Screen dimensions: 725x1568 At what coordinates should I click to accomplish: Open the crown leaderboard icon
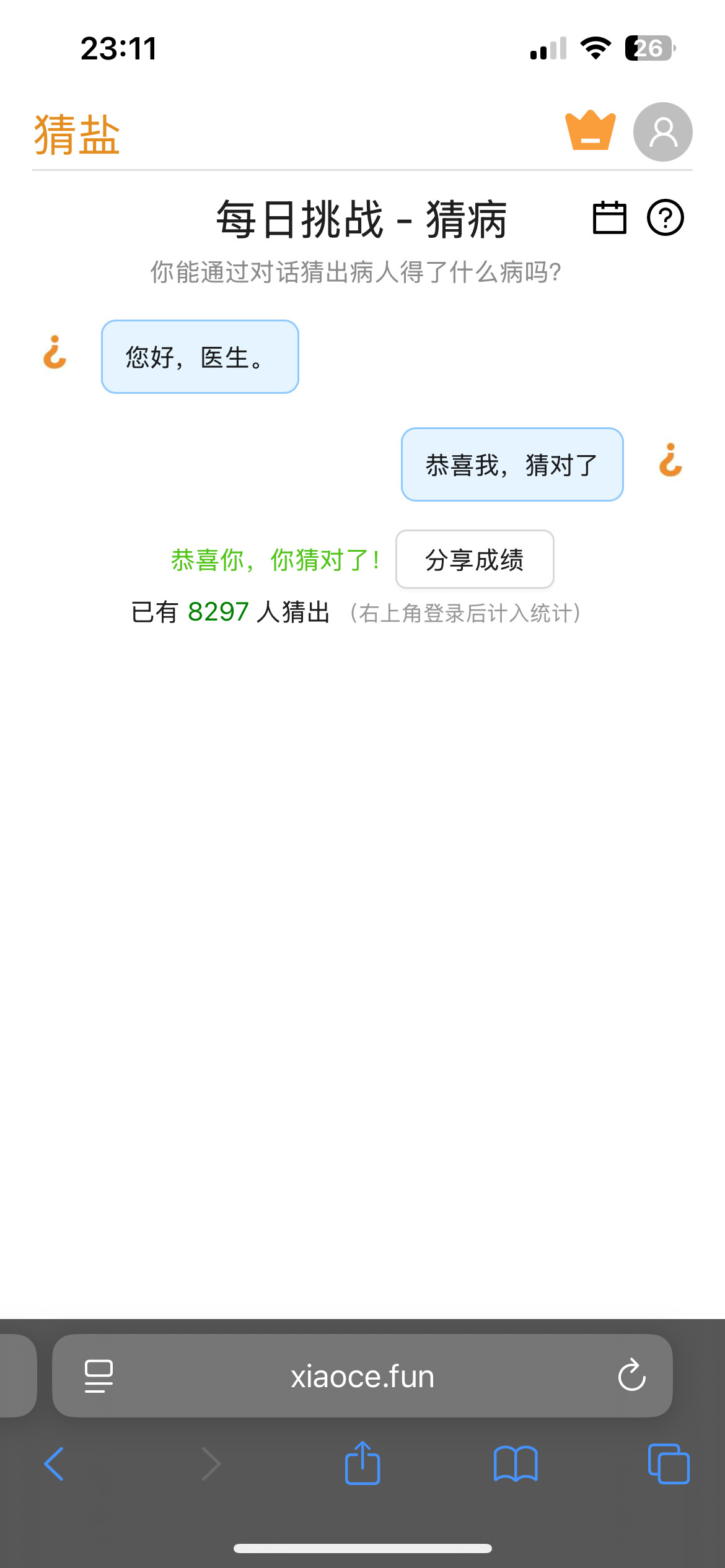point(590,131)
